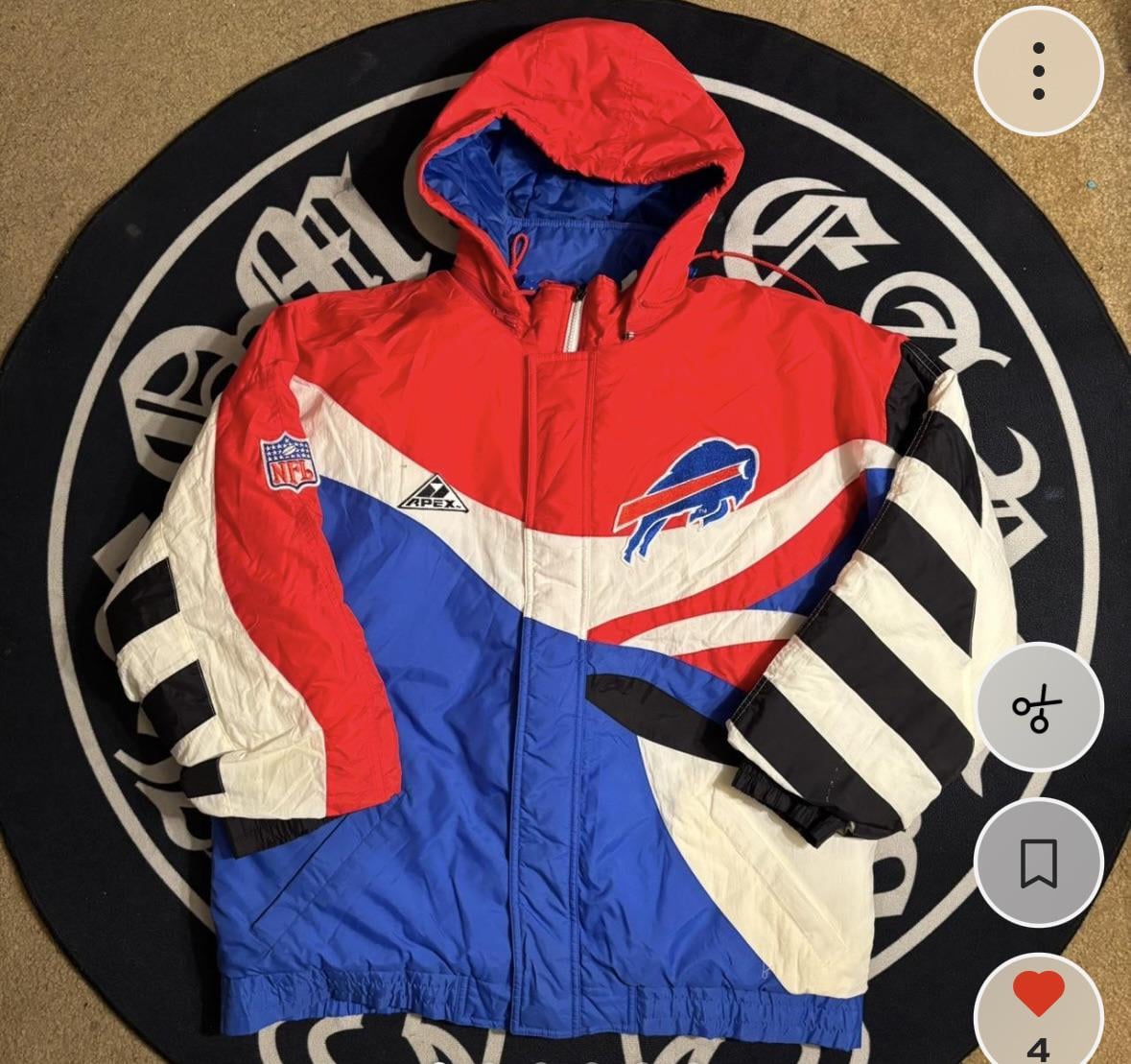Tap the scissors clip icon button
This screenshot has width=1131, height=1064.
click(x=1038, y=708)
